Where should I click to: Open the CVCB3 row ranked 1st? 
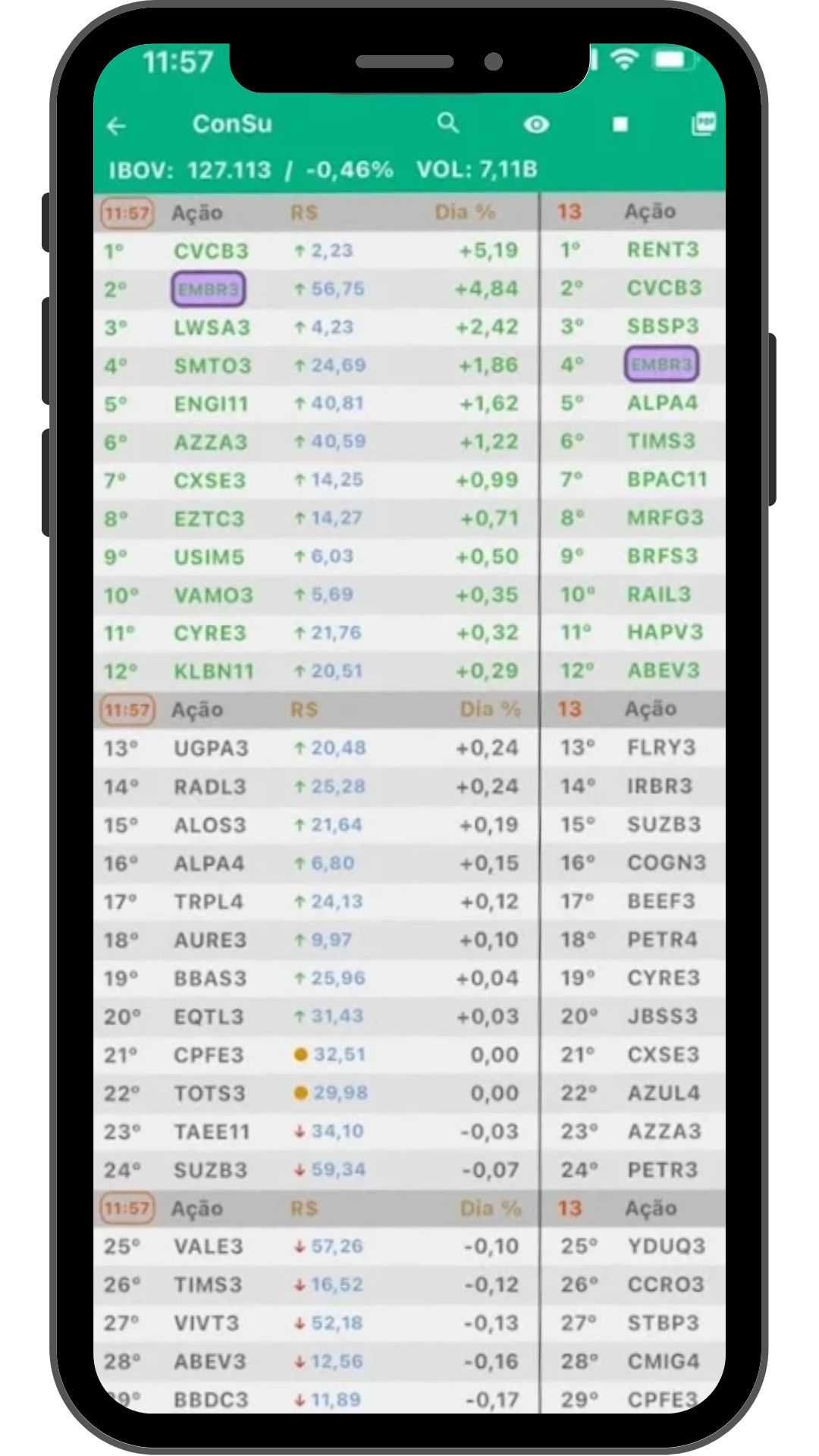(x=211, y=251)
